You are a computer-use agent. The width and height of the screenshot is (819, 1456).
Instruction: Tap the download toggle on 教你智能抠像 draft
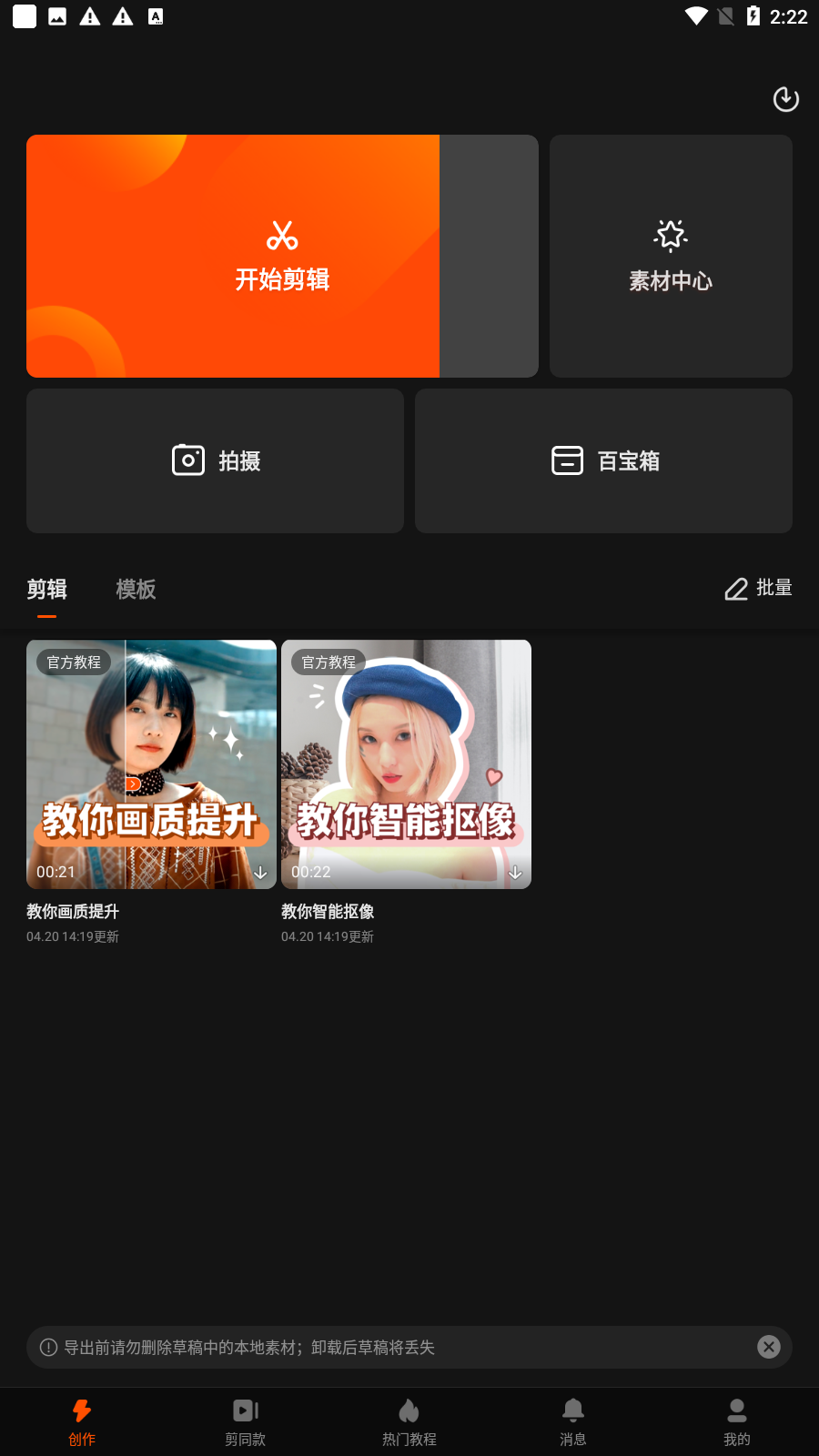click(516, 874)
